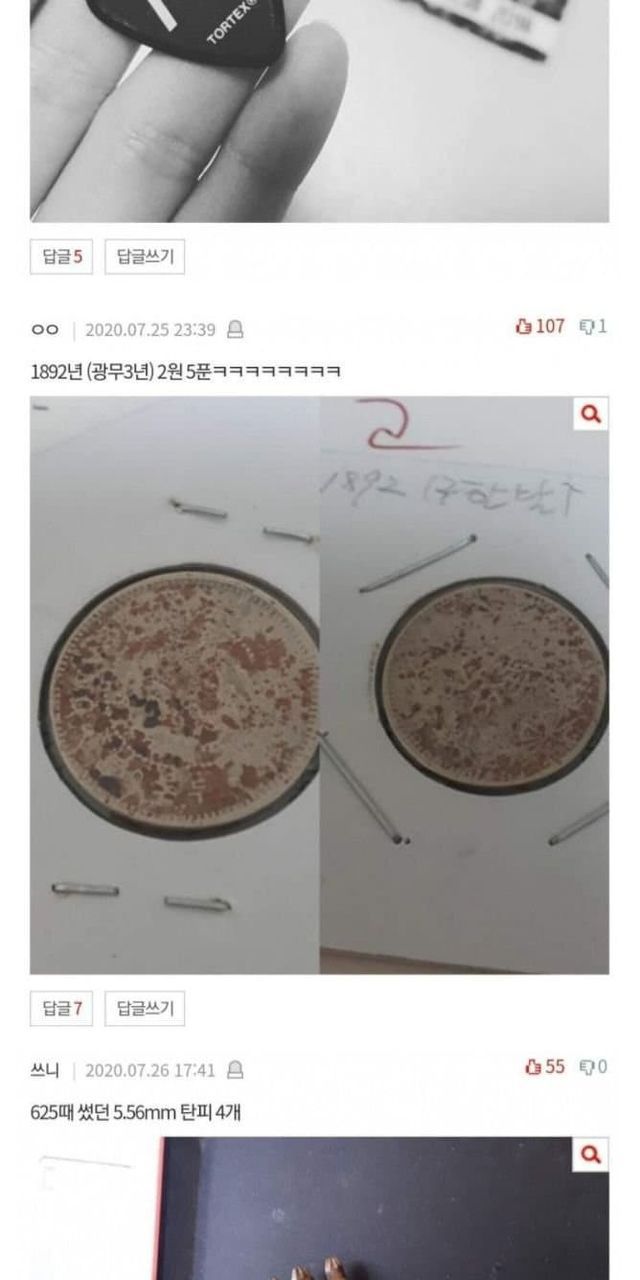
Task: Magnify the coin photo with the zoom icon
Action: pos(591,413)
